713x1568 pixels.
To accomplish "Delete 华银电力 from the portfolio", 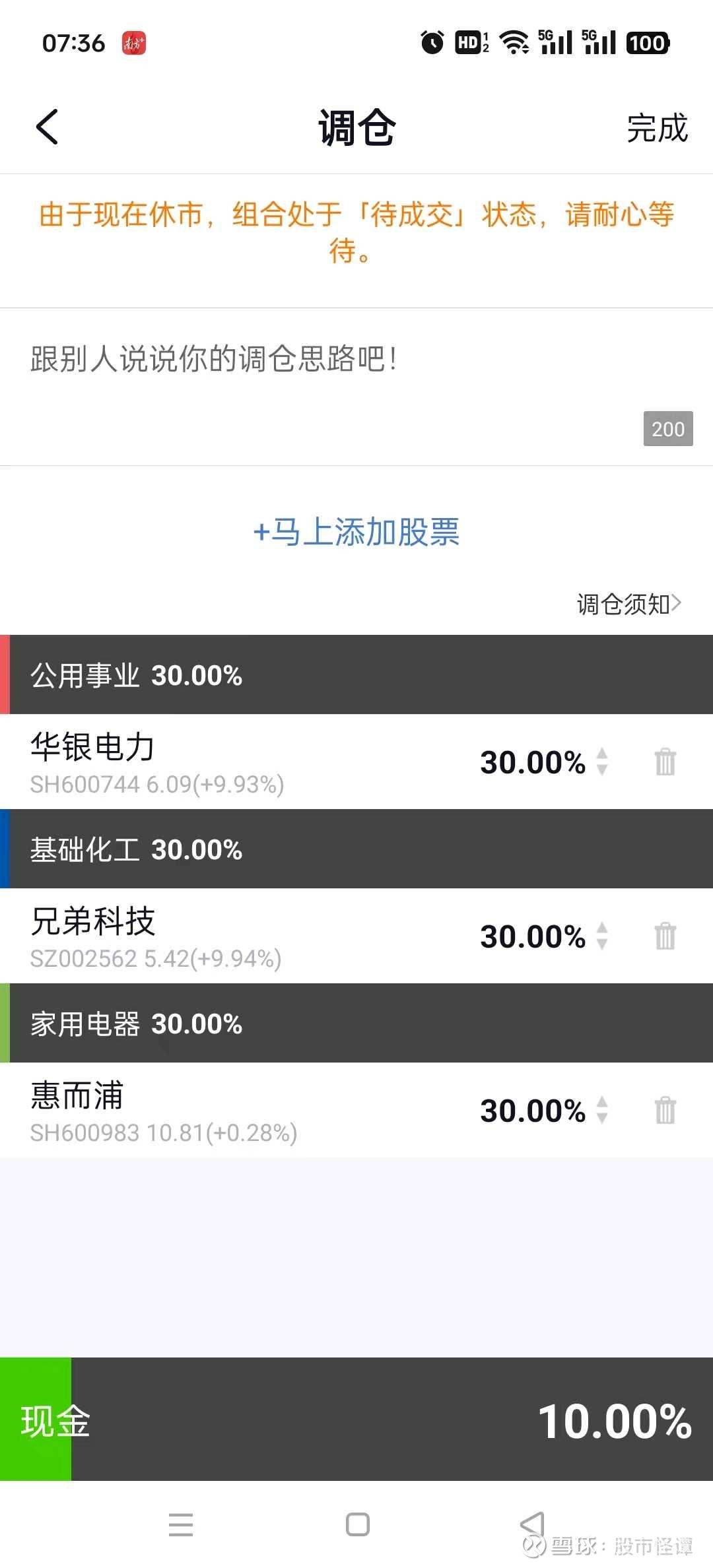I will [x=665, y=762].
